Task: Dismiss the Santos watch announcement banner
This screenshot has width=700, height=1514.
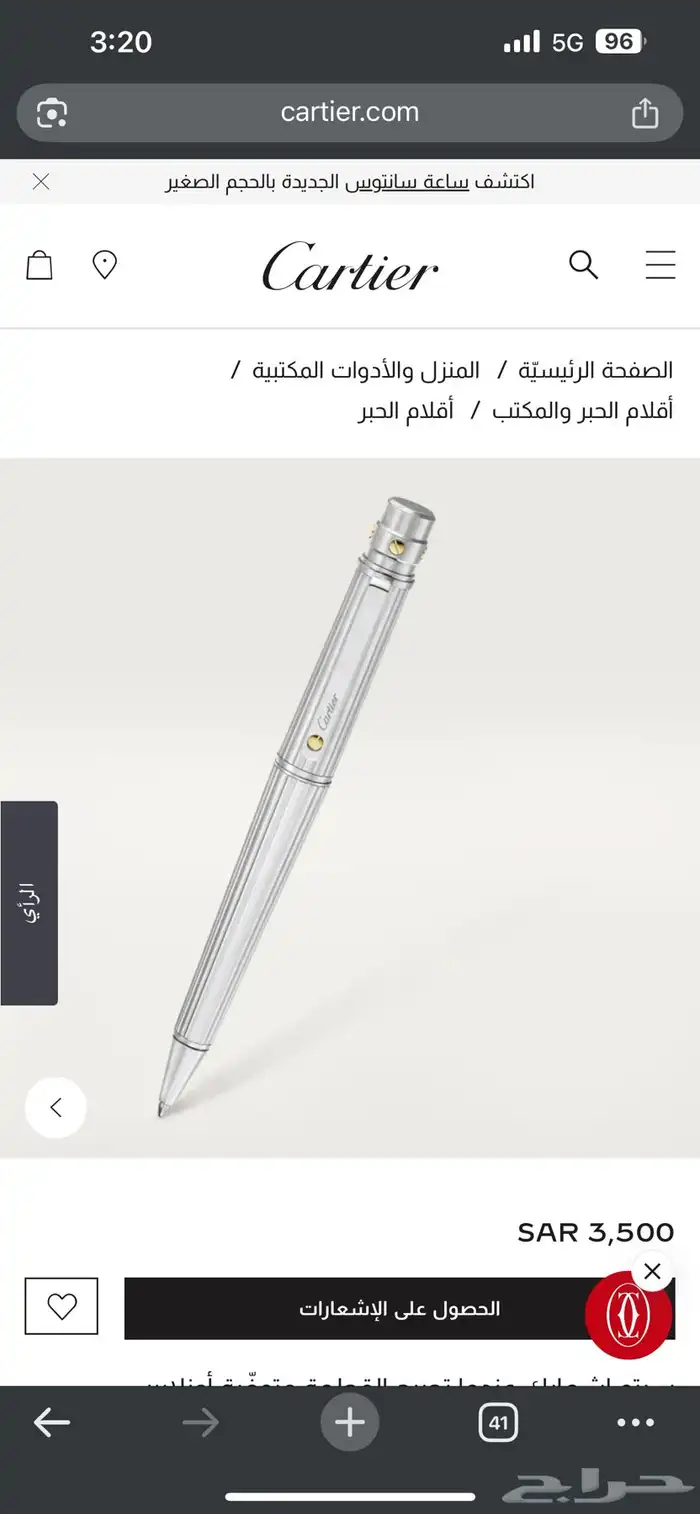Action: [41, 182]
